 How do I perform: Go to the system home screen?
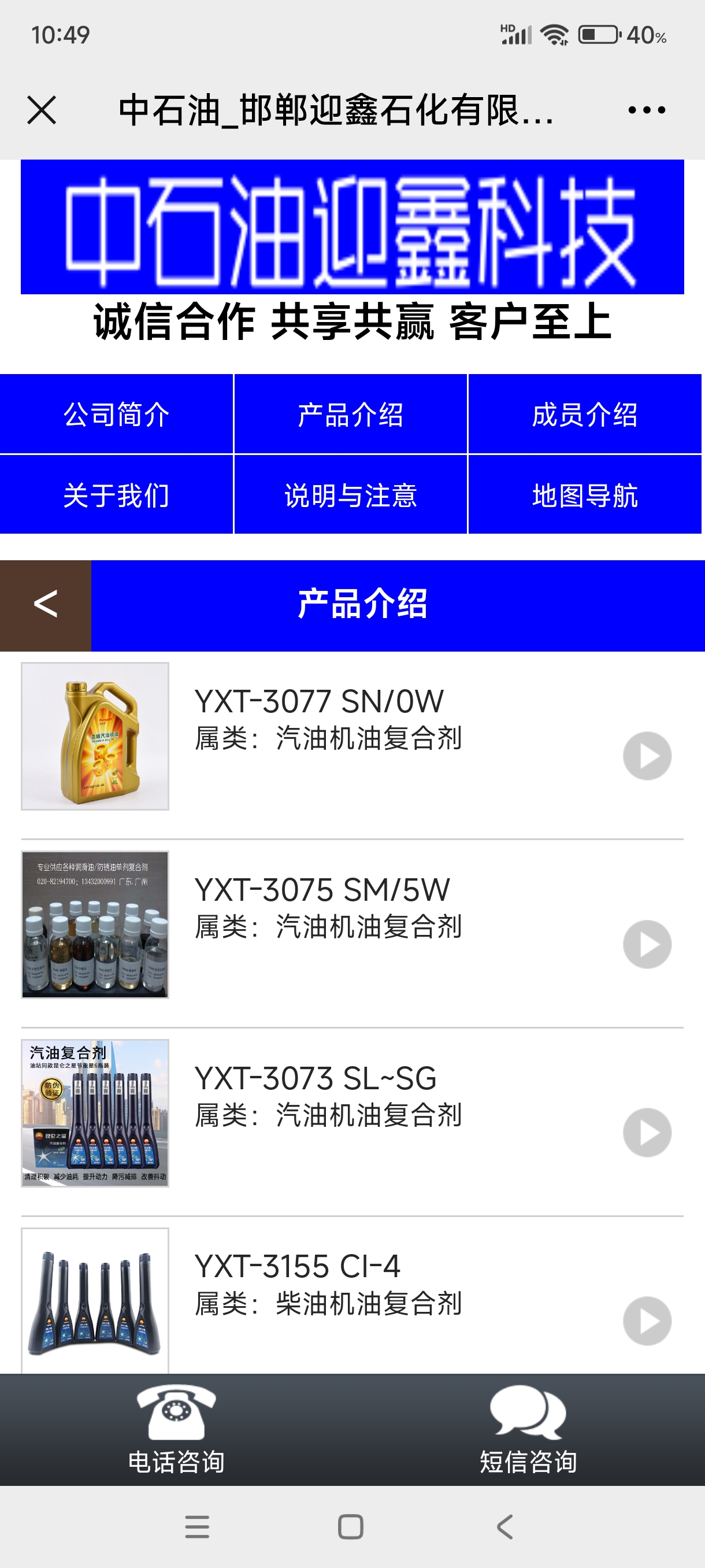350,1526
